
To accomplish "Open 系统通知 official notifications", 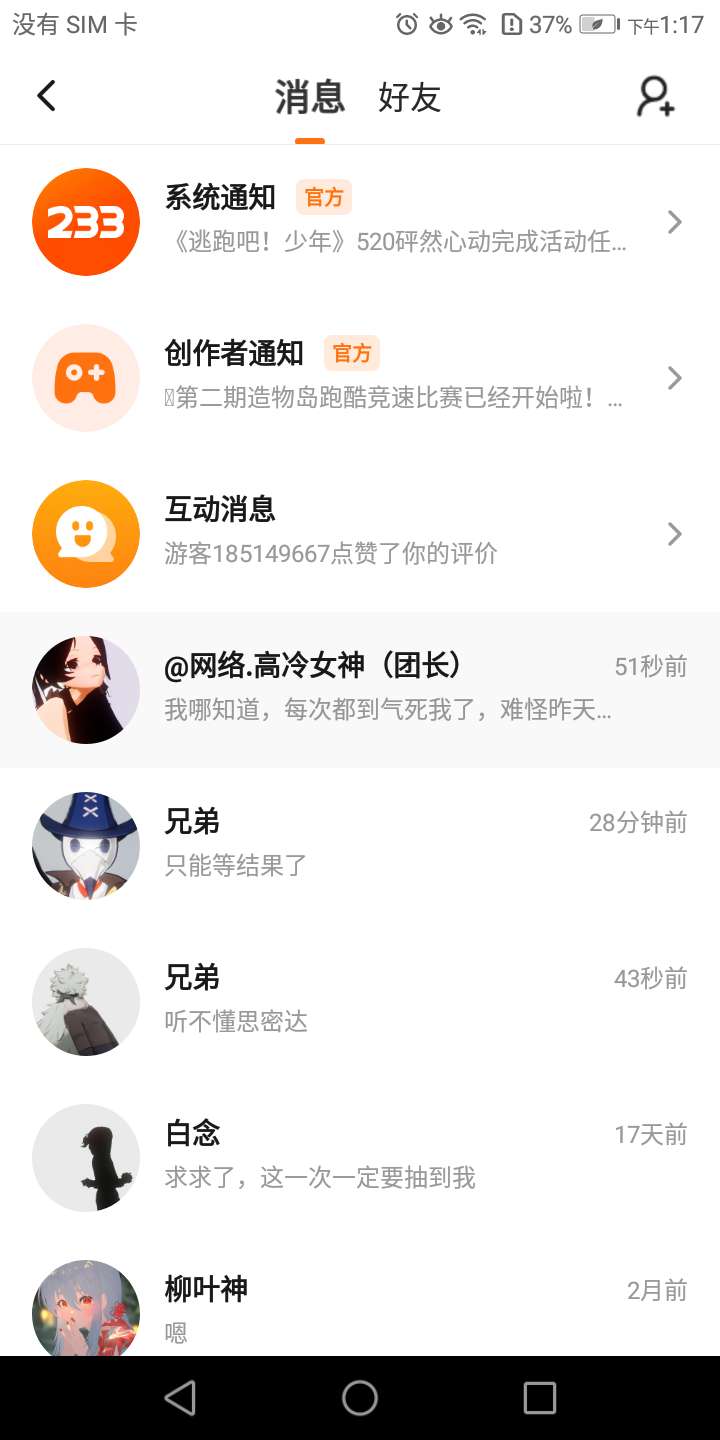I will coord(360,222).
